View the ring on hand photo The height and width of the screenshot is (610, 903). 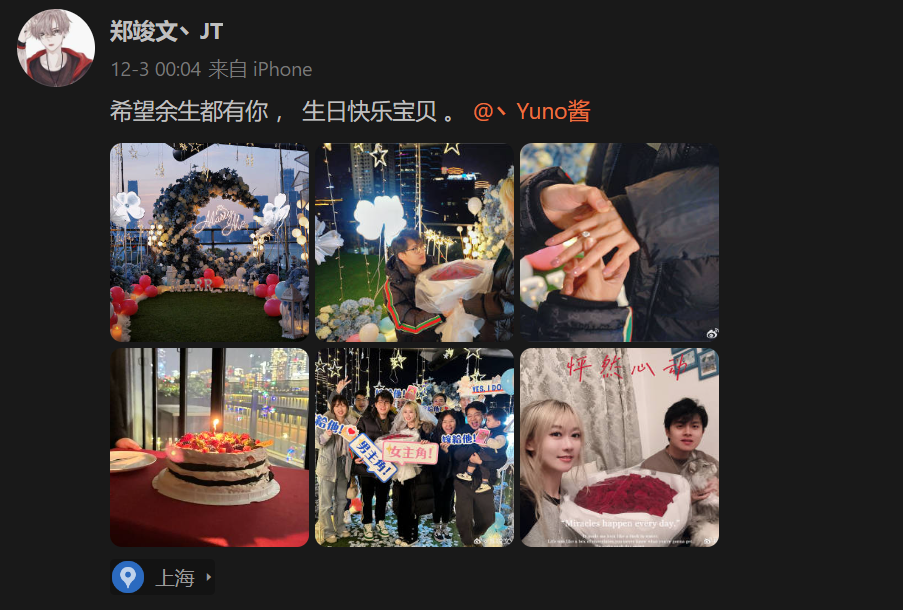pyautogui.click(x=619, y=242)
